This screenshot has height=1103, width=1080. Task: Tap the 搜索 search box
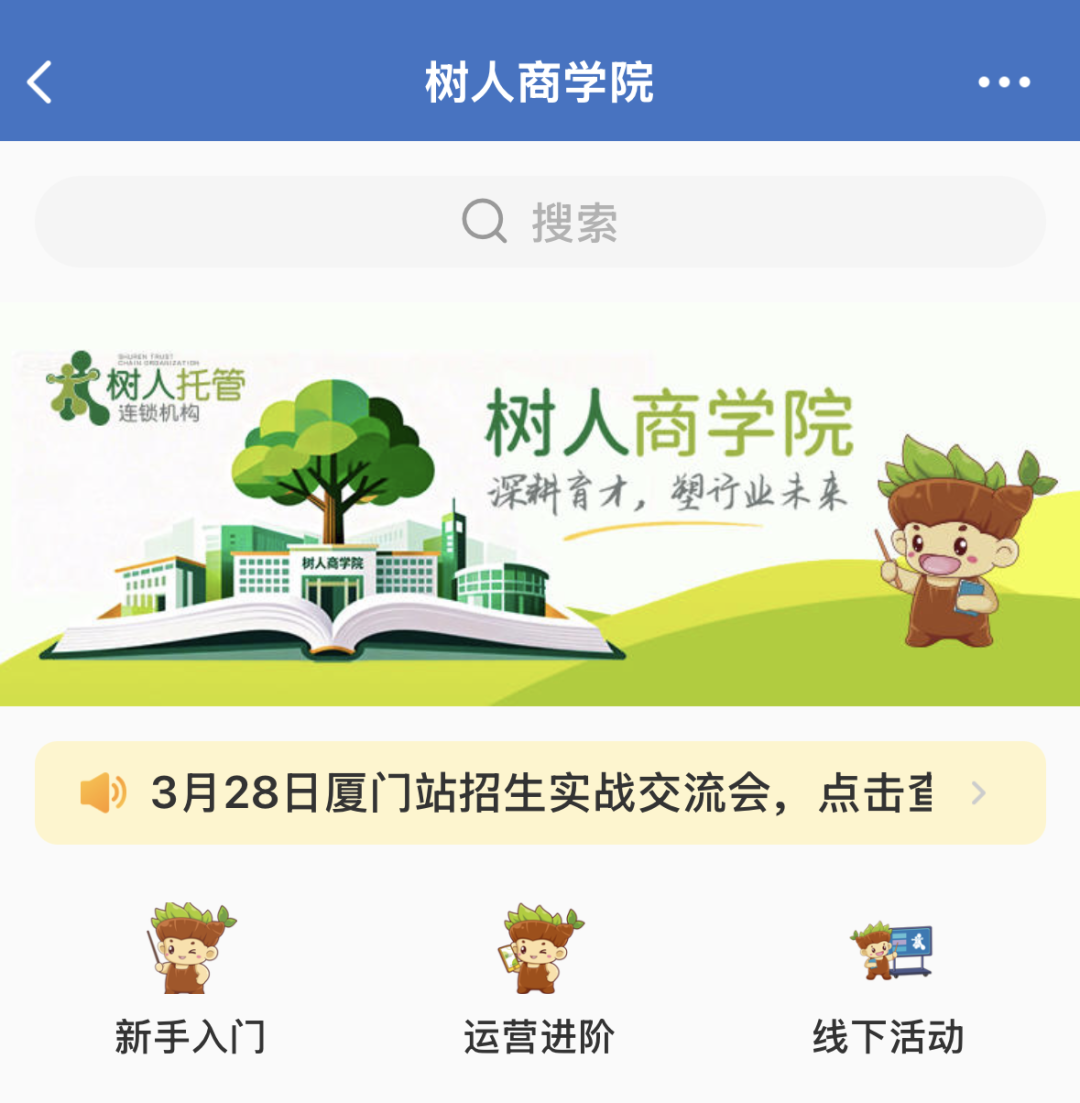(540, 222)
